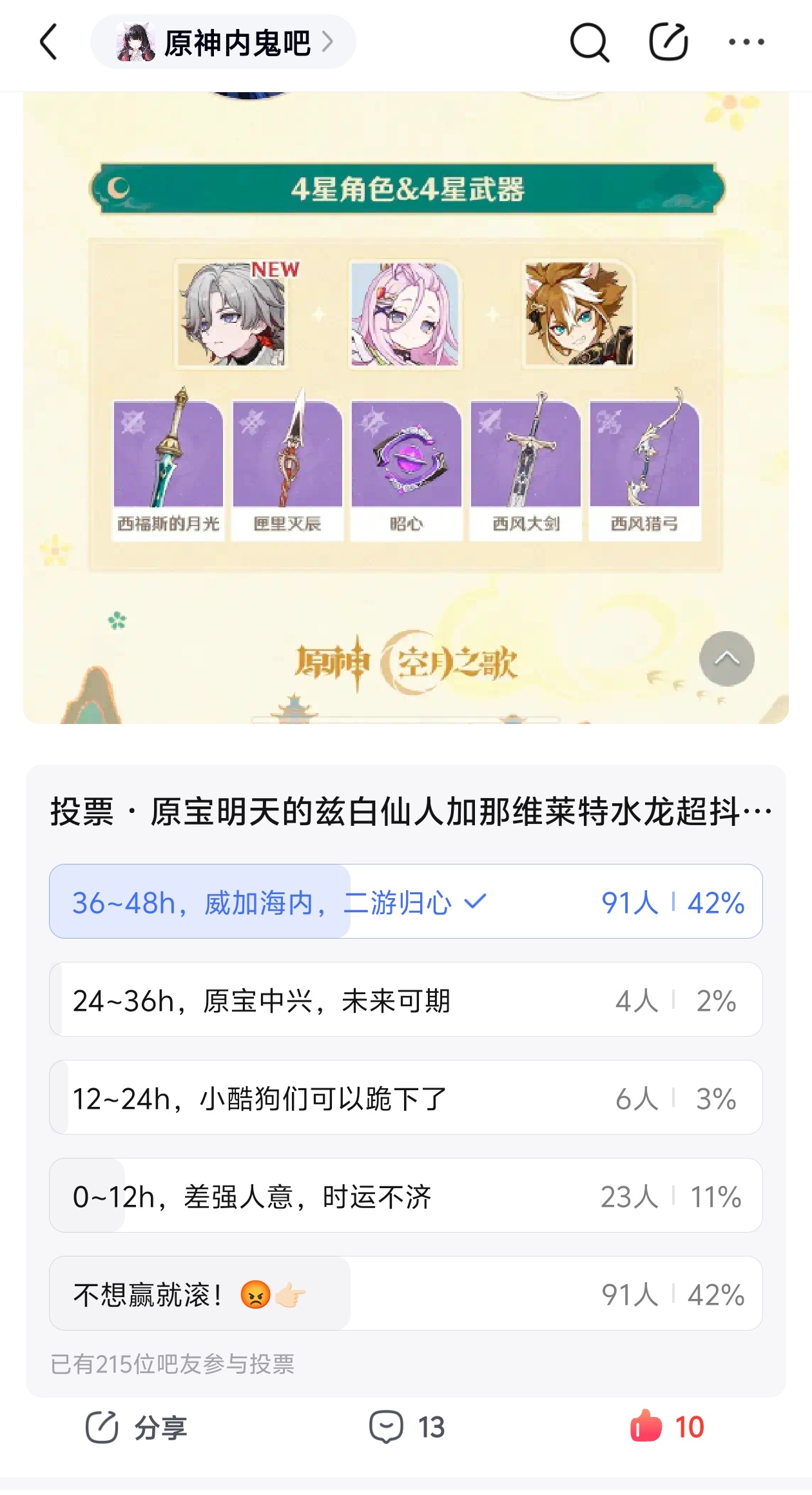Go back using the top-left arrow
Viewport: 812px width, 1495px height.
pos(49,43)
